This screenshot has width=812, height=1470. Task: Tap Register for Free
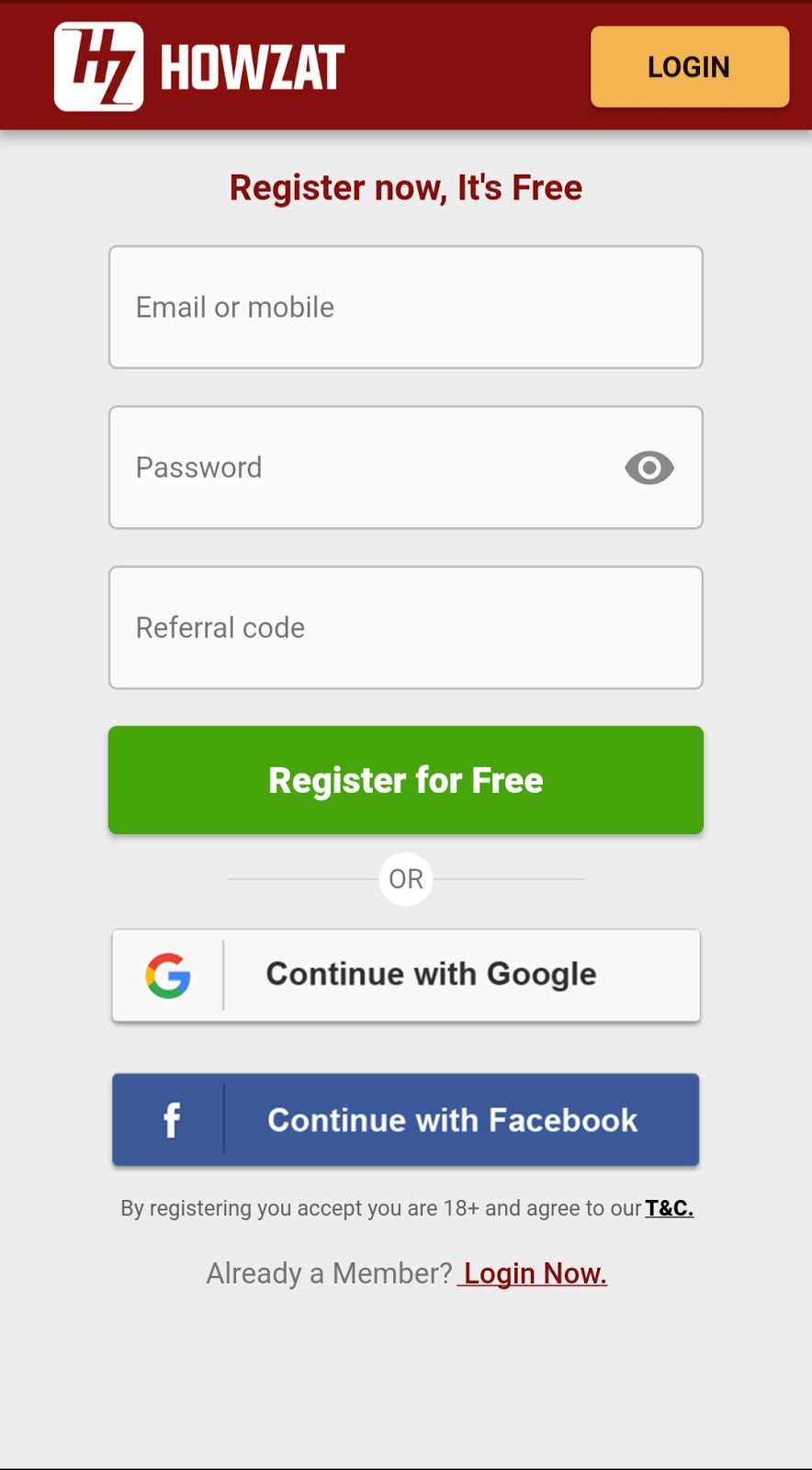(x=405, y=780)
